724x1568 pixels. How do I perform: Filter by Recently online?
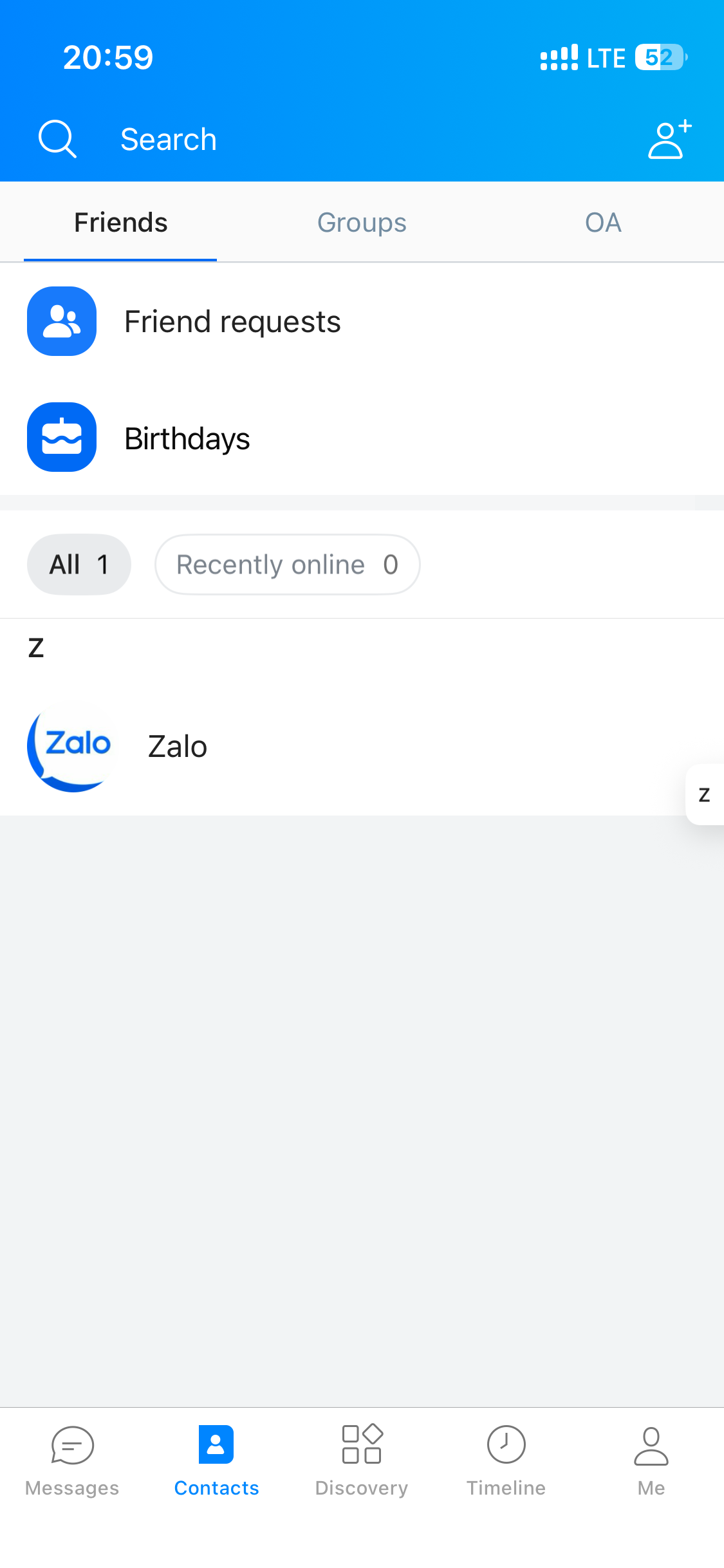point(287,565)
